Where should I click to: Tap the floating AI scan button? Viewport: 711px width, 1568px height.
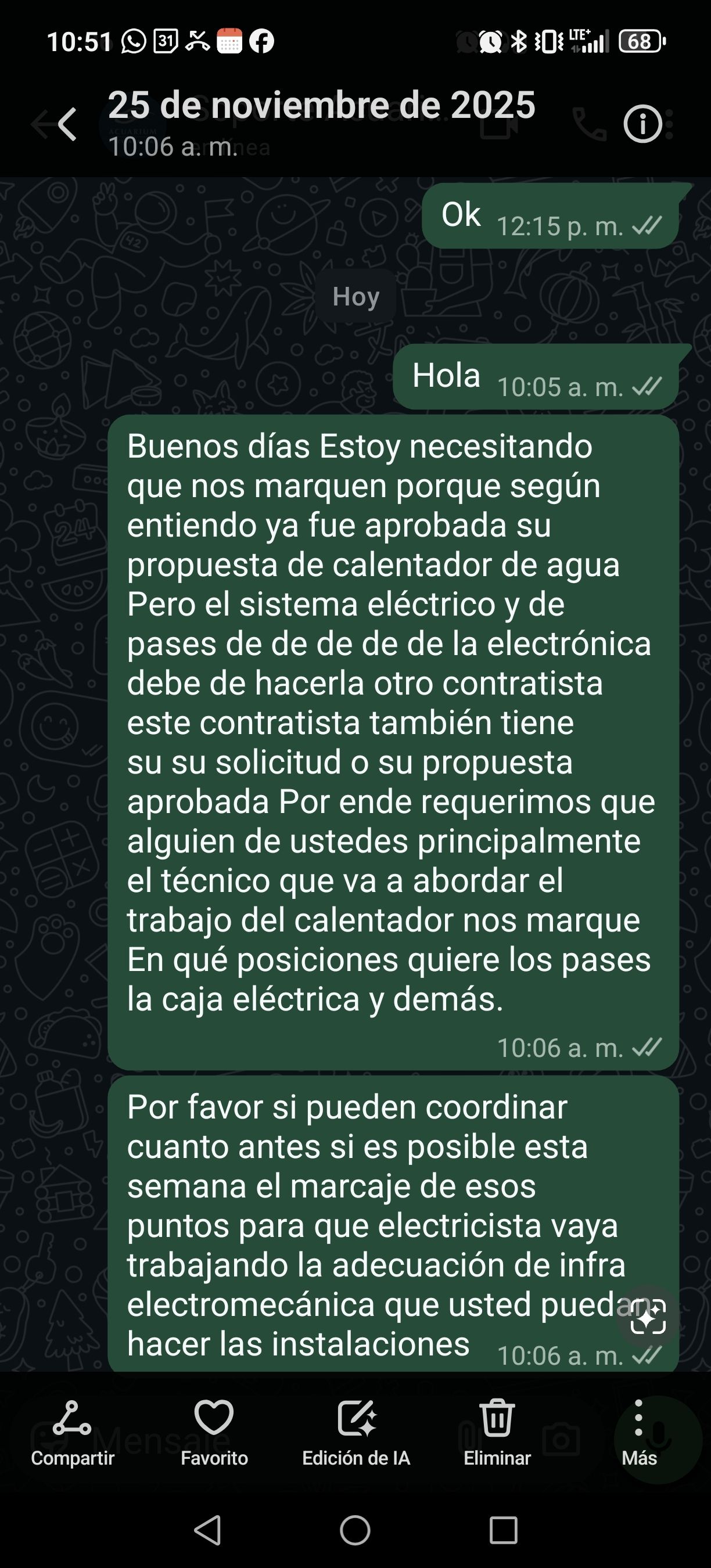pos(648,1317)
